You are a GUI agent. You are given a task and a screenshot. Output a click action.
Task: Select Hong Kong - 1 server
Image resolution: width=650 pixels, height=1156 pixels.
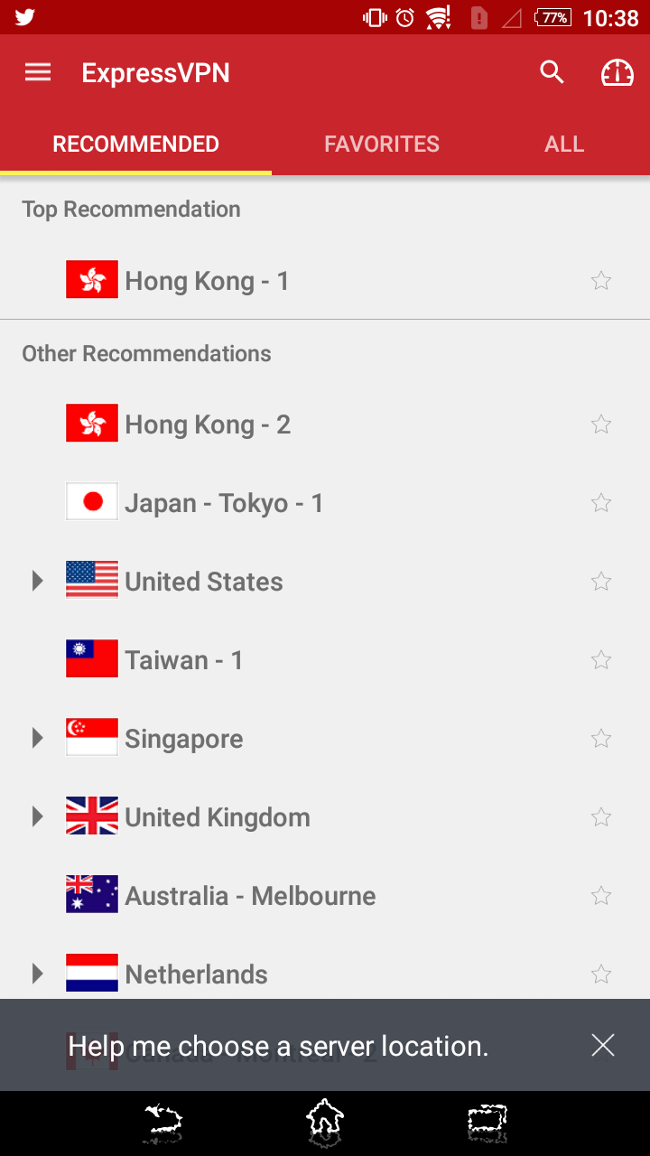(325, 281)
